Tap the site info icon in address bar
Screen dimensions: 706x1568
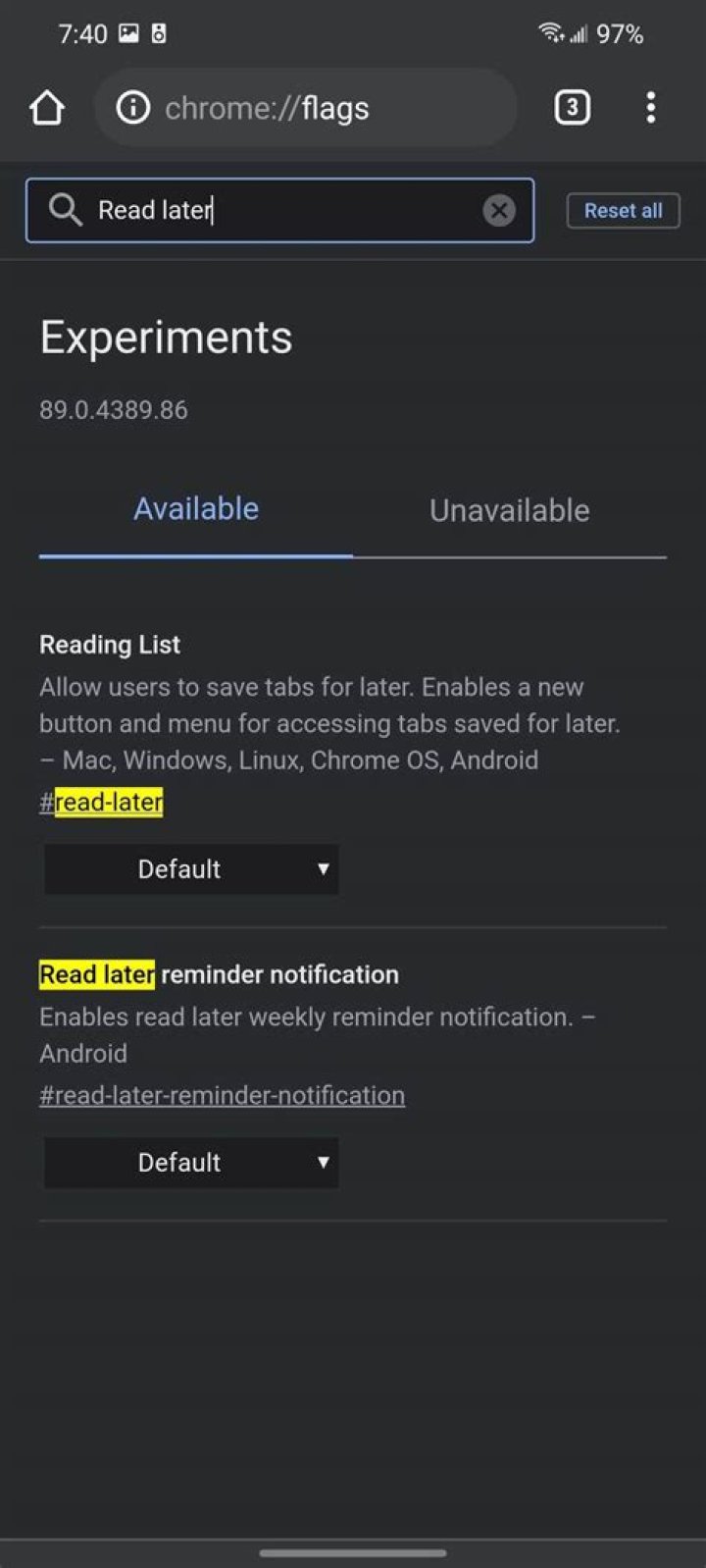(x=133, y=107)
